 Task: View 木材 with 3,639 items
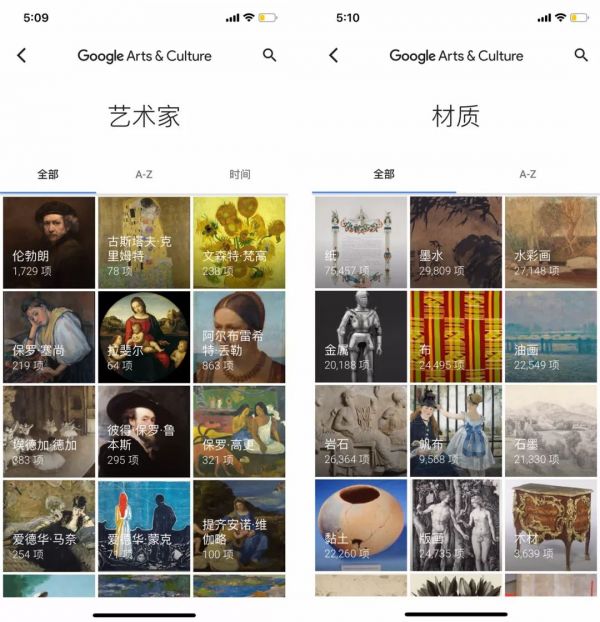click(x=551, y=526)
